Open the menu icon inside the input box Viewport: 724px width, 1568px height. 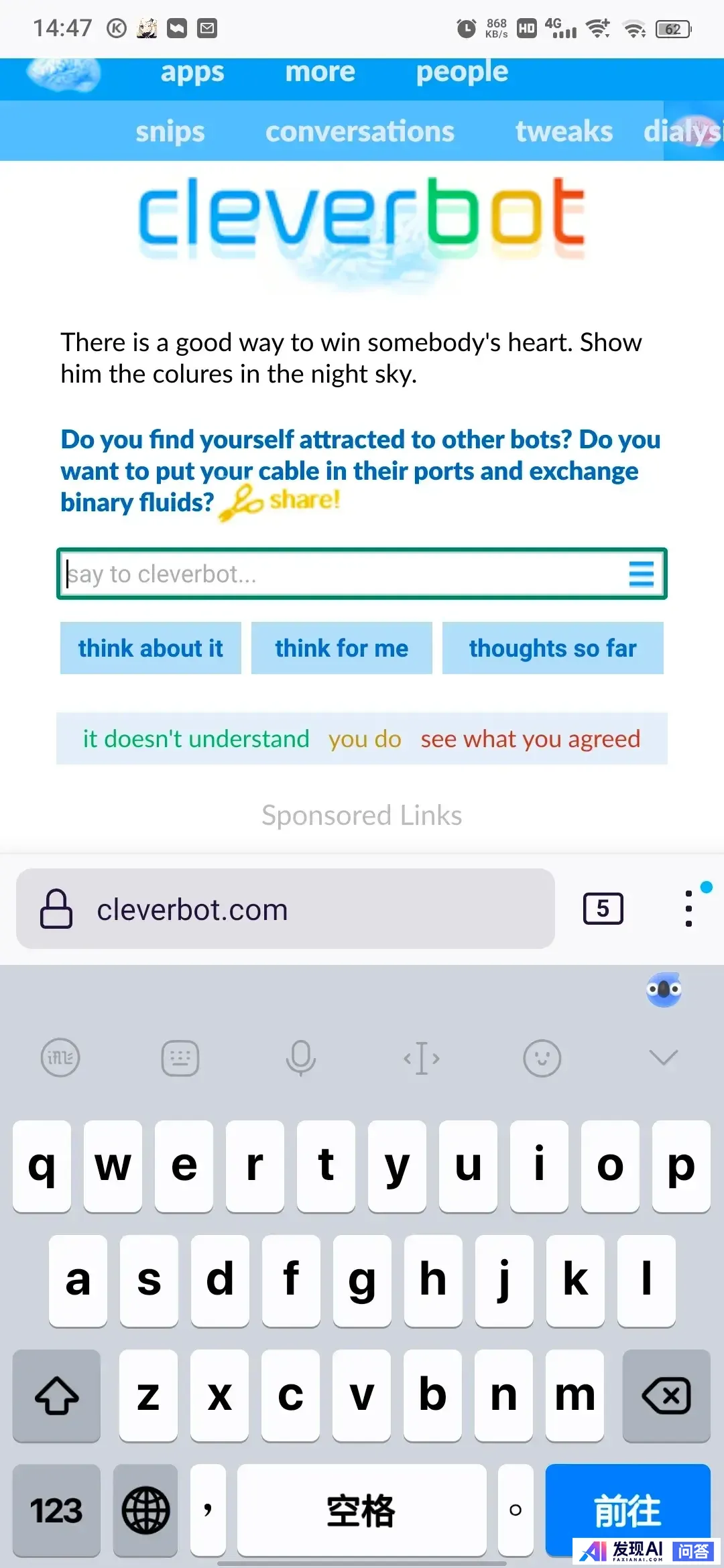click(641, 574)
